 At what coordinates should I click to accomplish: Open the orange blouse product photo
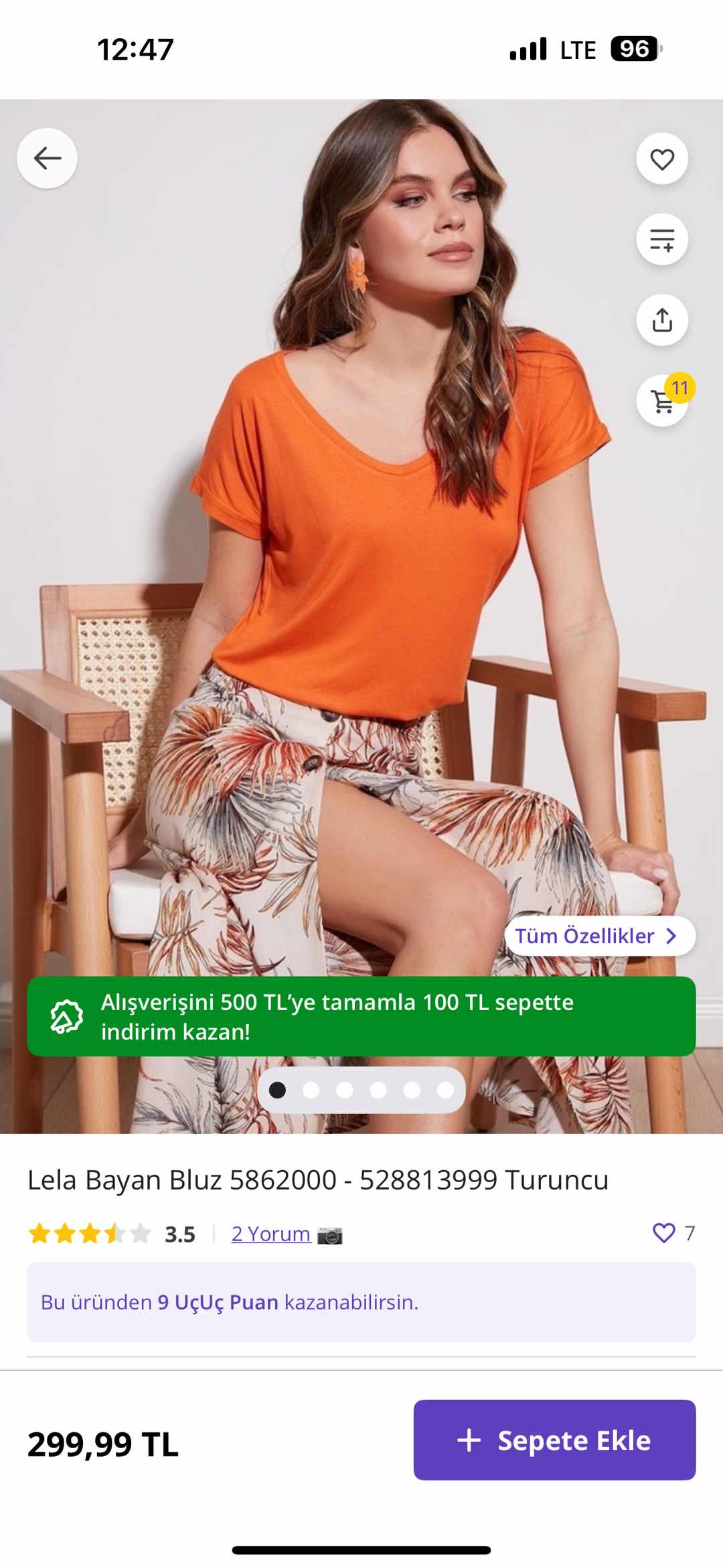[361, 536]
